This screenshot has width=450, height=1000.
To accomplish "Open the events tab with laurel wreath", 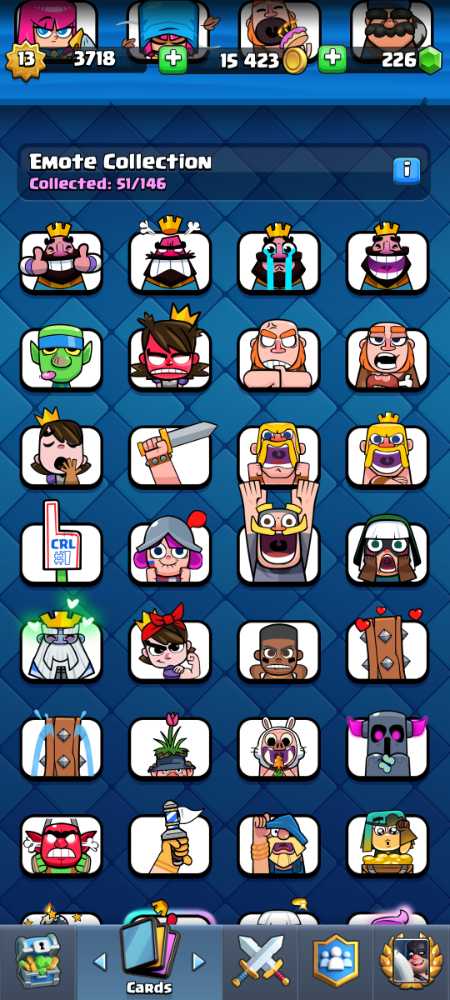I will (x=408, y=960).
